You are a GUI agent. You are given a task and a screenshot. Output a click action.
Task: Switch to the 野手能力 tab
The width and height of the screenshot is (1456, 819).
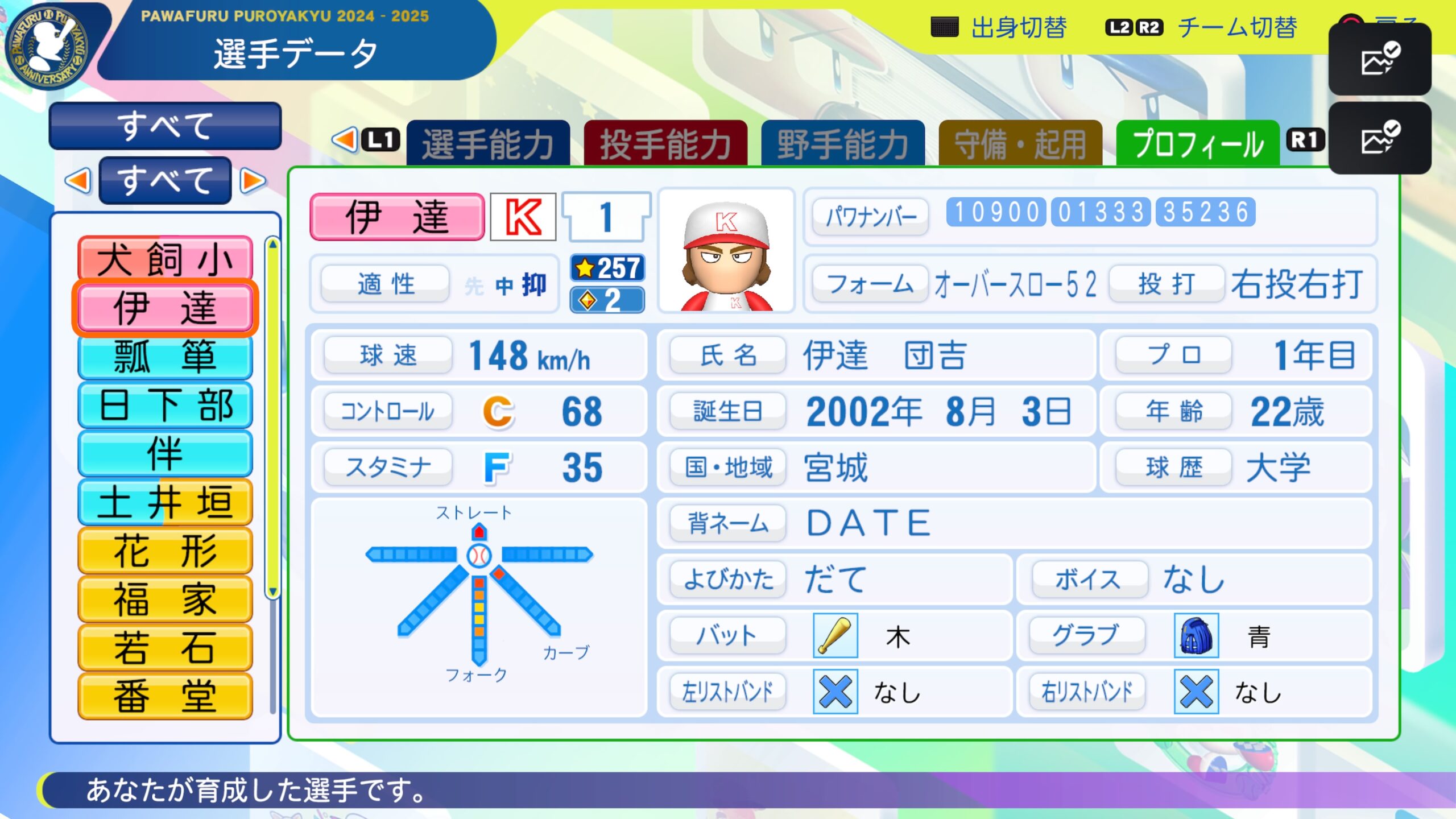[843, 144]
